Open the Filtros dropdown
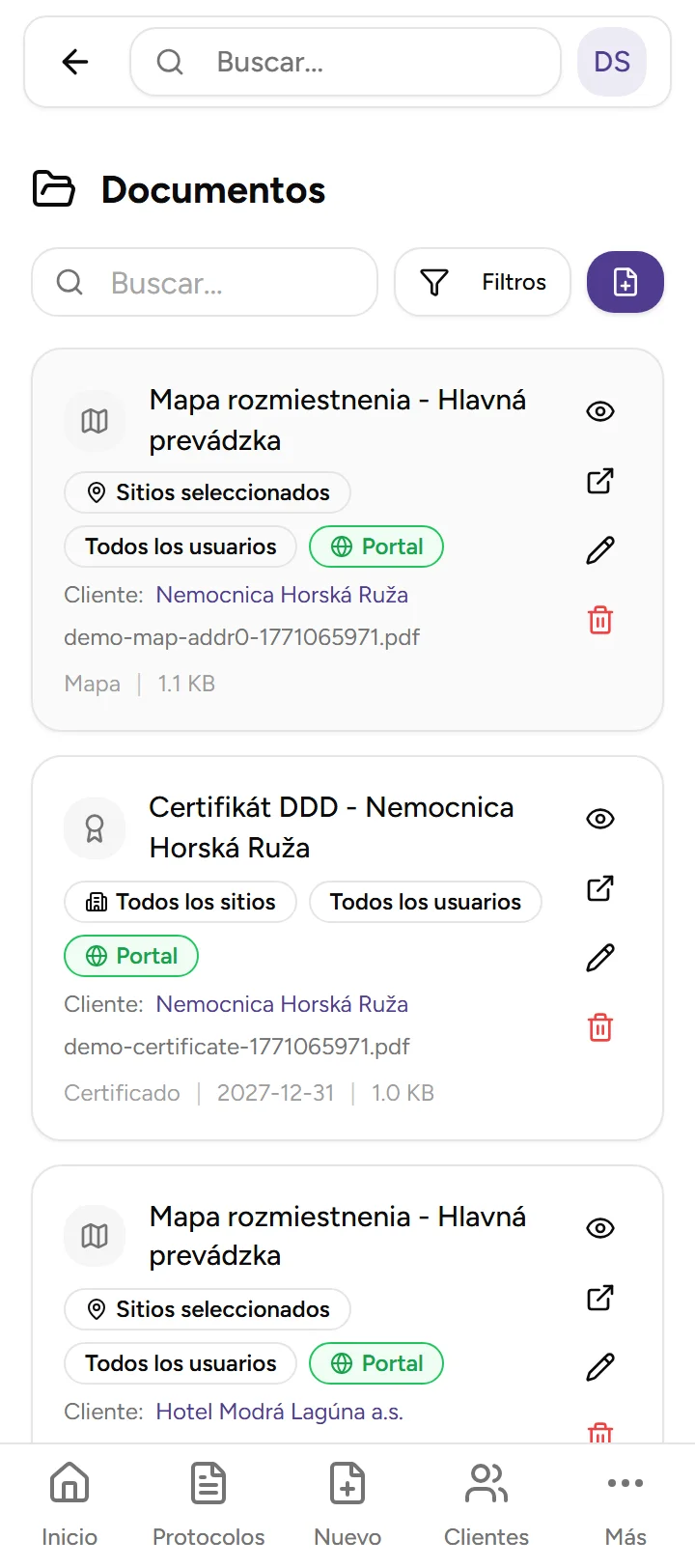Viewport: 695px width, 1568px height. [482, 282]
